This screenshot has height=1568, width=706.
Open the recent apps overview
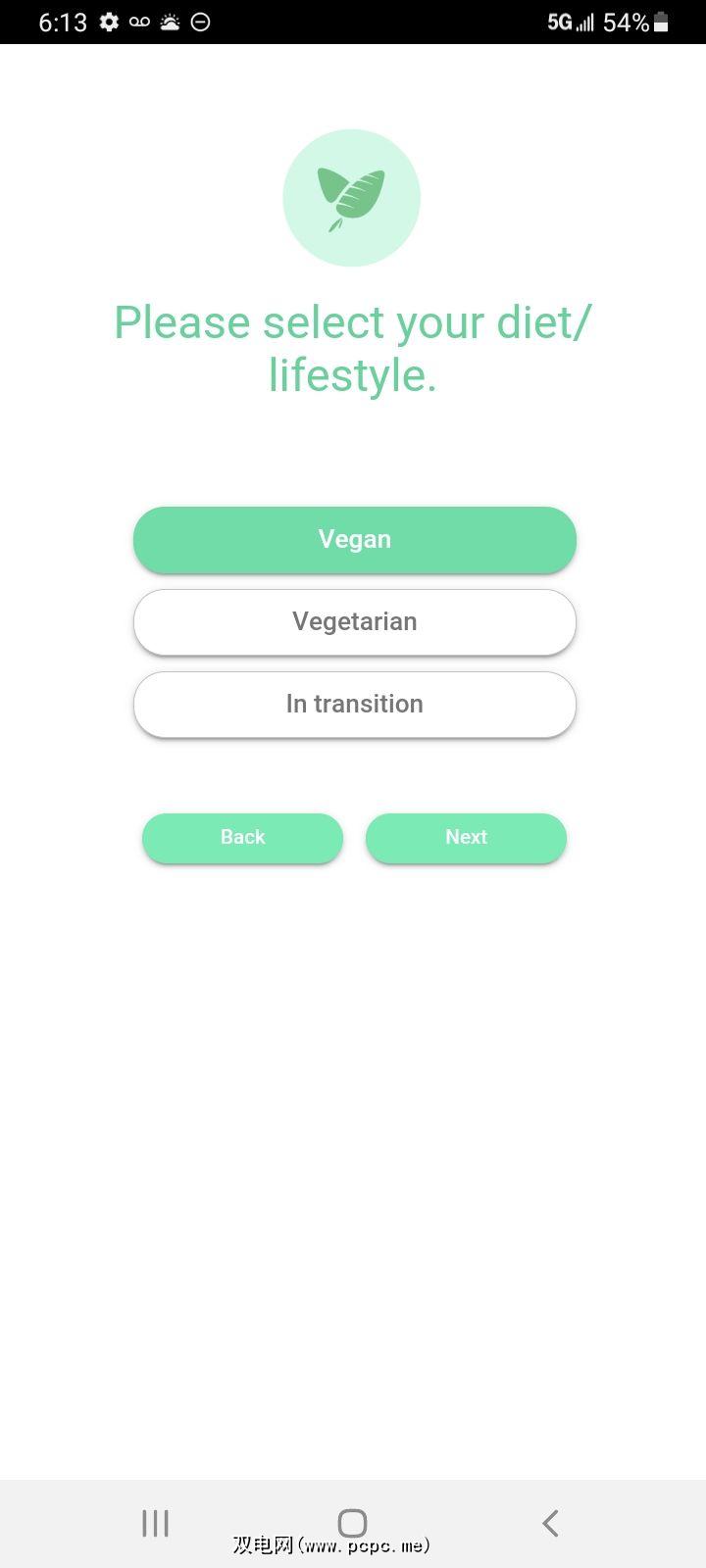click(155, 1523)
